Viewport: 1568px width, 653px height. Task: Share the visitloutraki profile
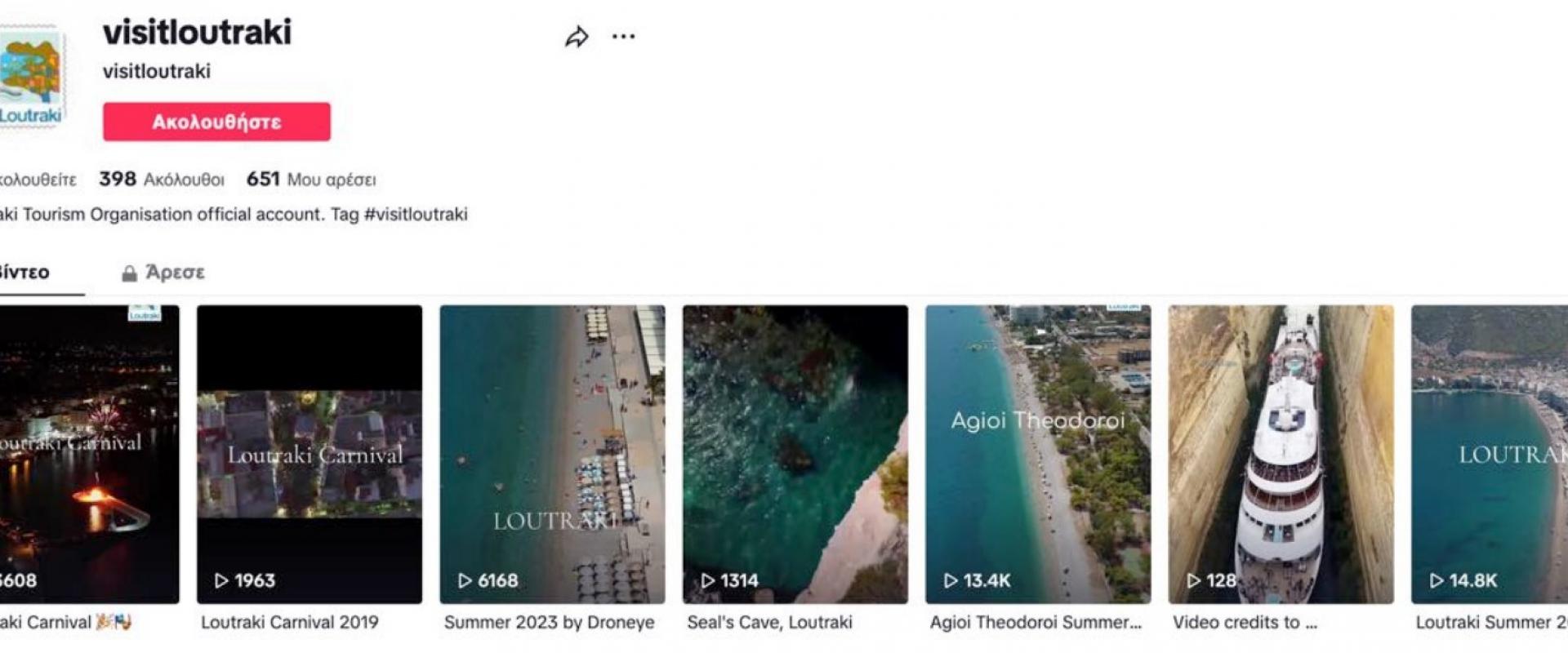coord(577,37)
